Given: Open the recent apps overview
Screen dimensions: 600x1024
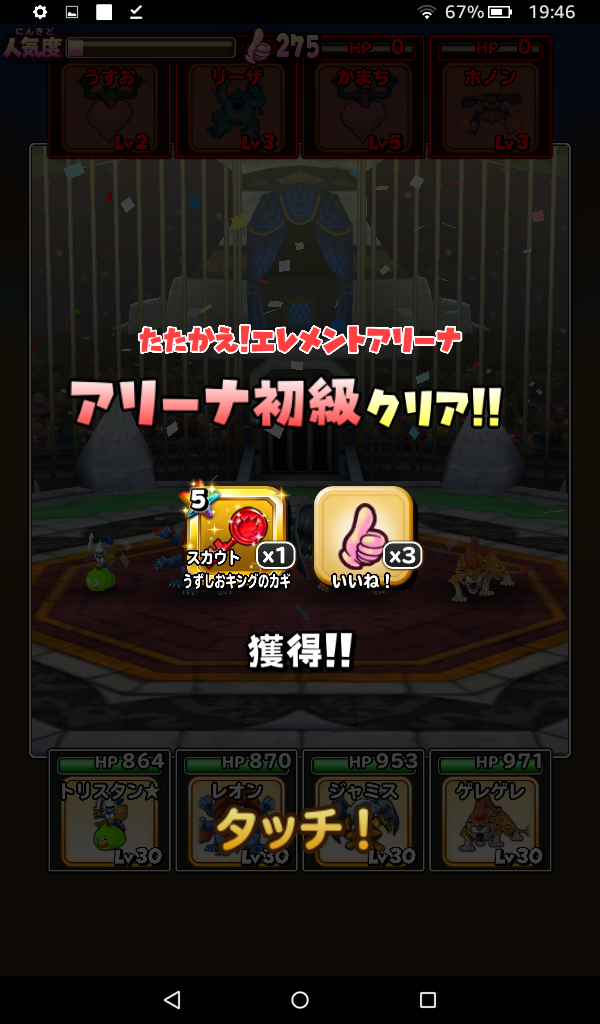Looking at the screenshot, I should coord(428,1000).
